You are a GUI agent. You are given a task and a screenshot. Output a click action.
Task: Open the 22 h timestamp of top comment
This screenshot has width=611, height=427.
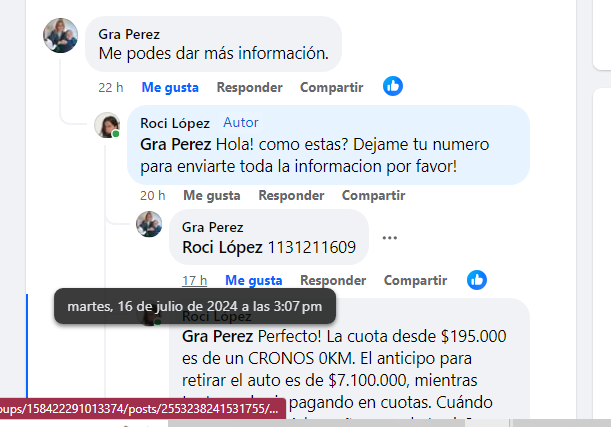[110, 87]
